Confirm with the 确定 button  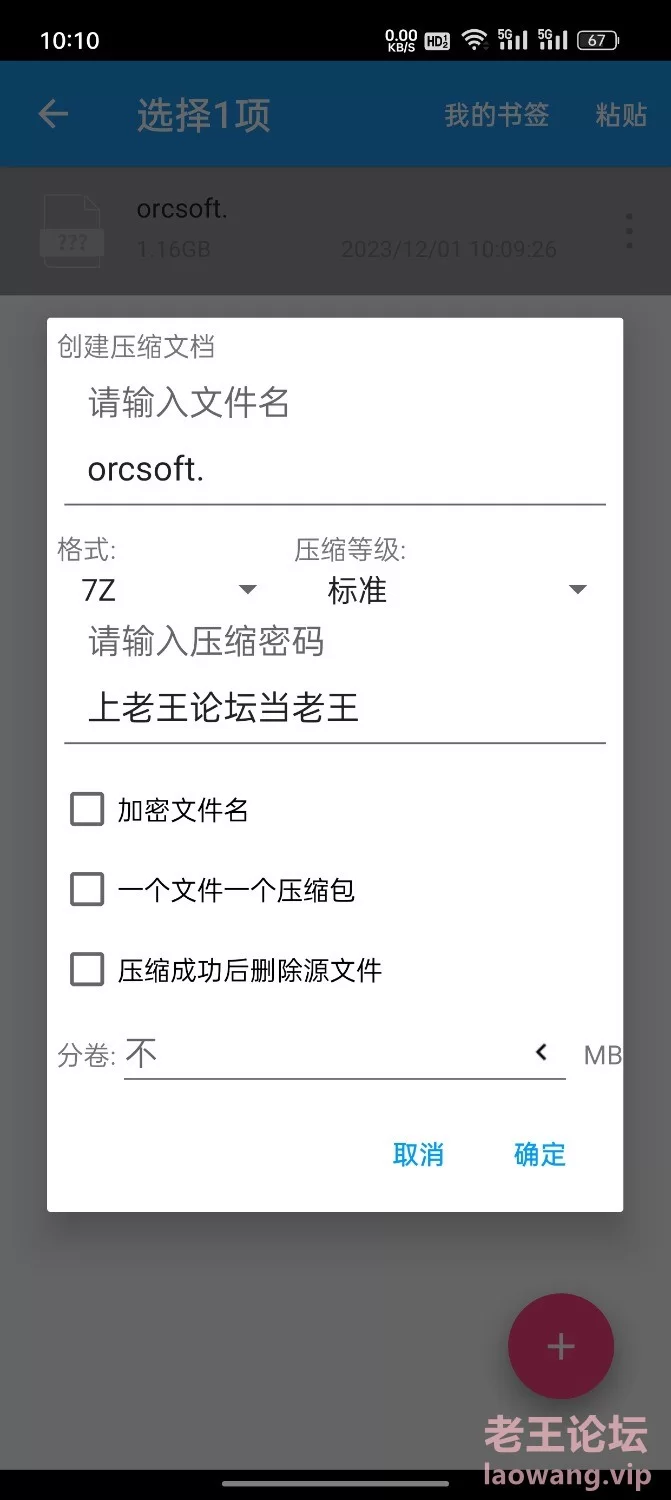pos(540,1154)
